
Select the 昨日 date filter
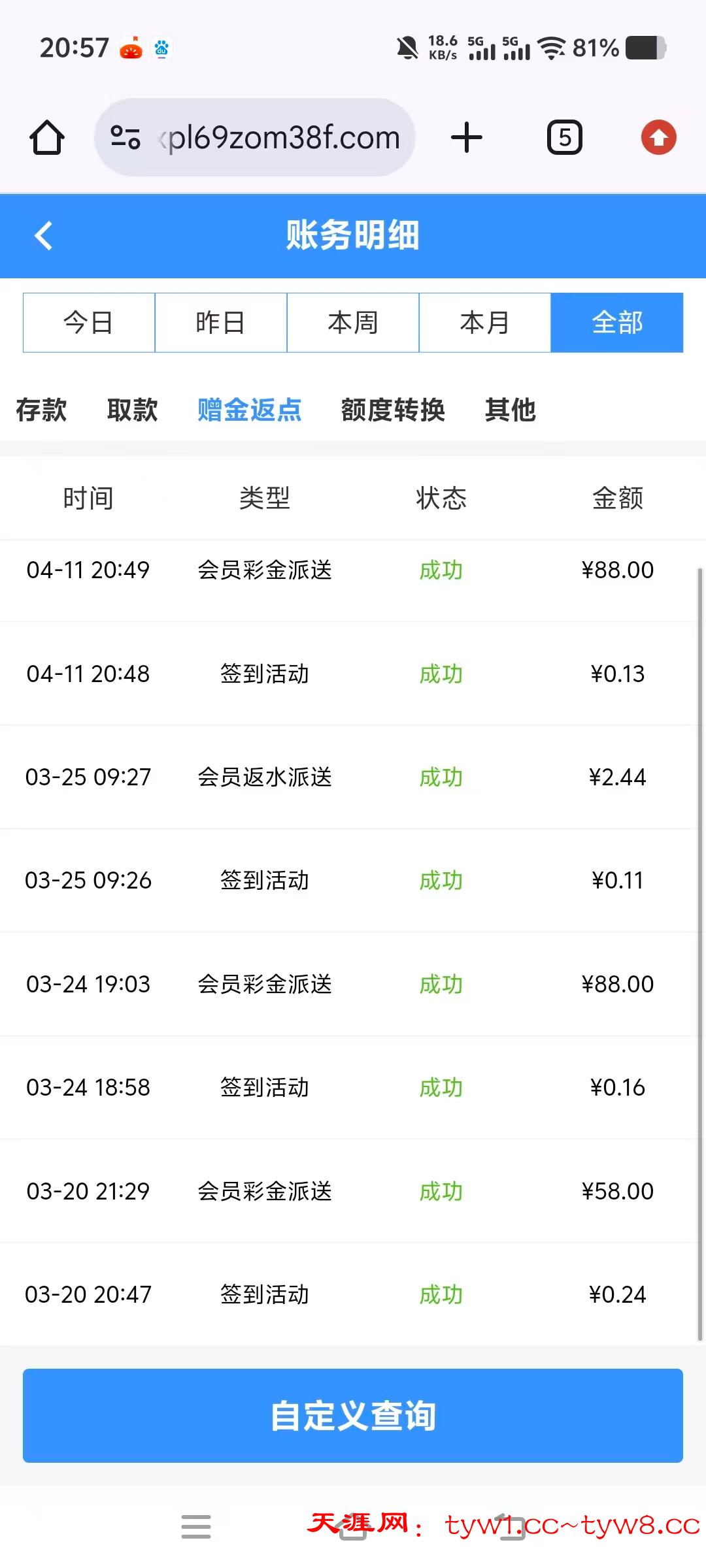coord(221,322)
